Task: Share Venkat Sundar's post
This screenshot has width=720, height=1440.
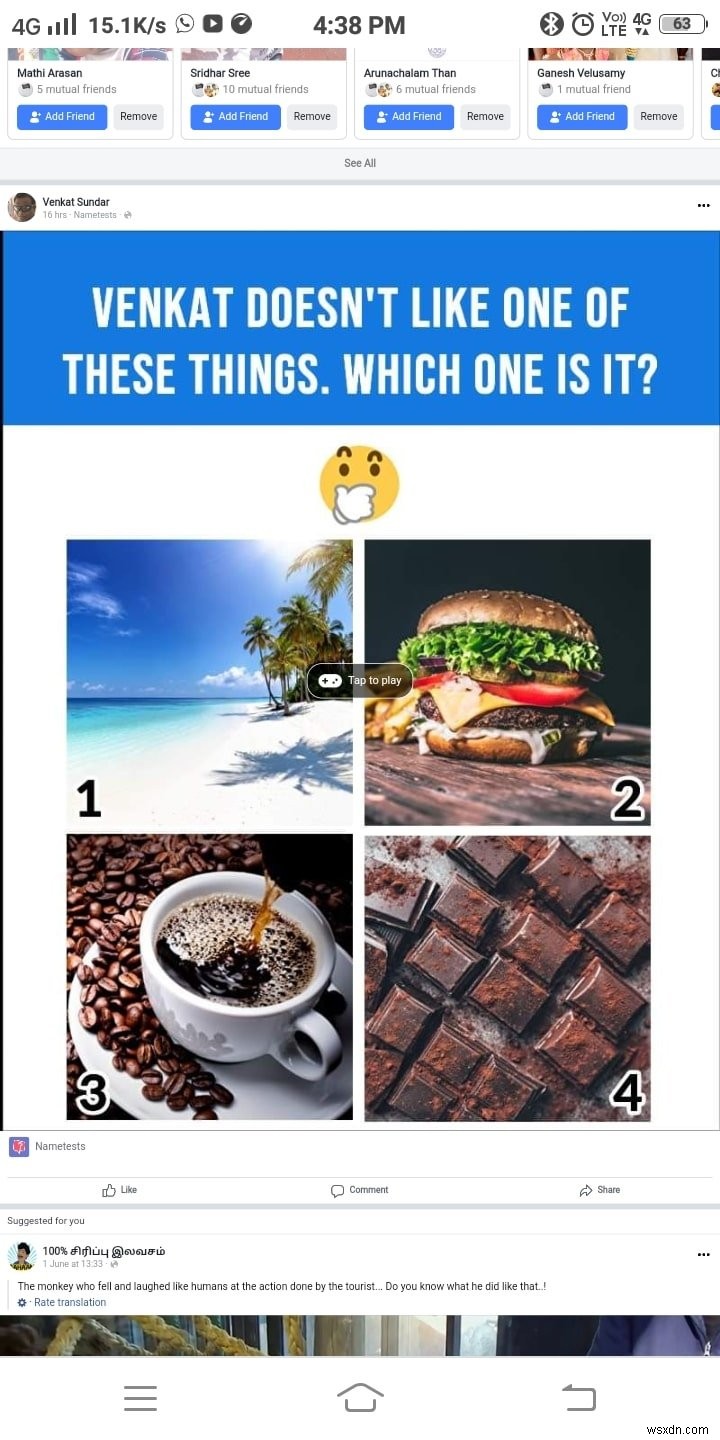Action: (600, 1190)
